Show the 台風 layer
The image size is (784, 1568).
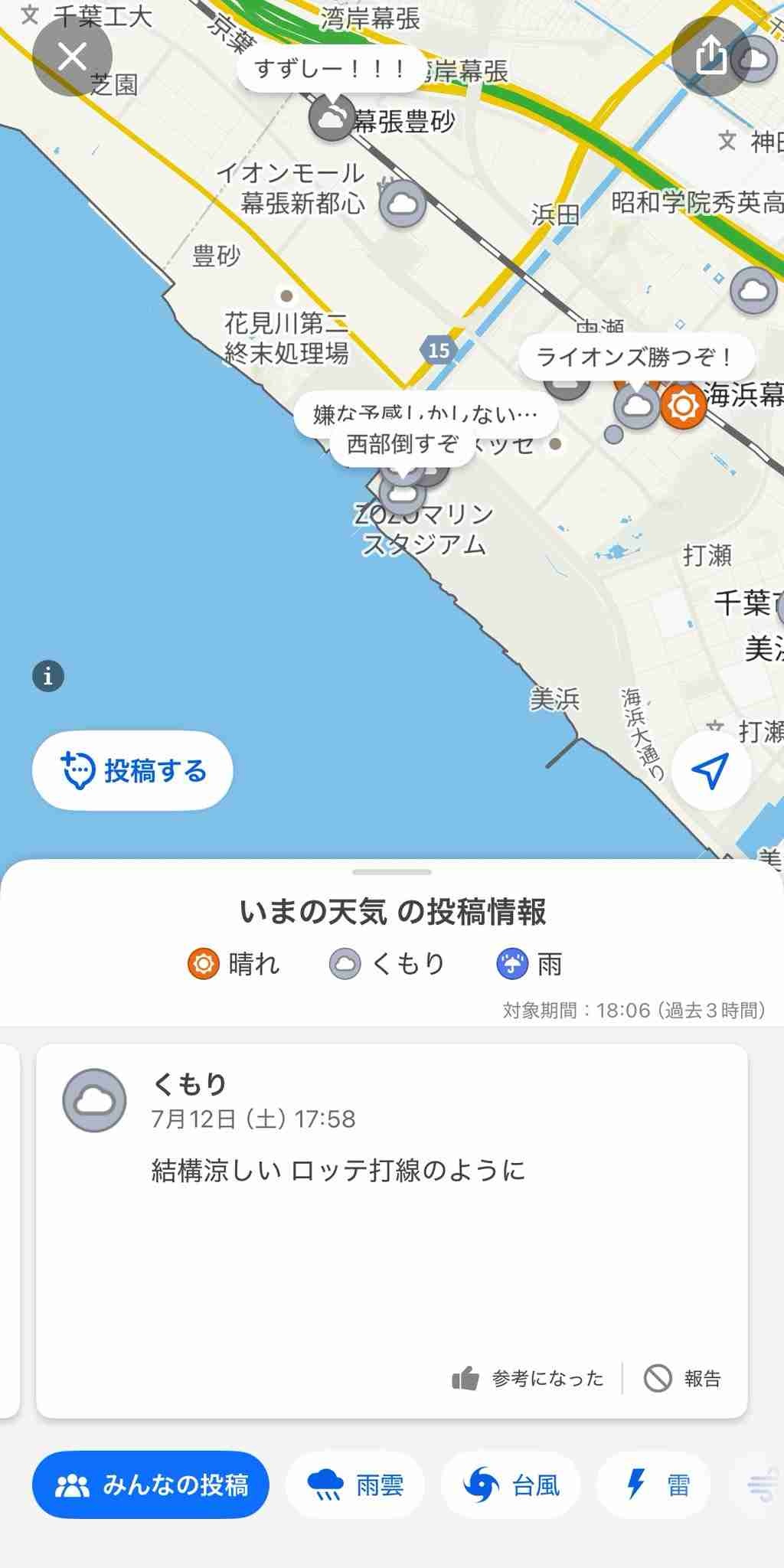(x=511, y=1485)
